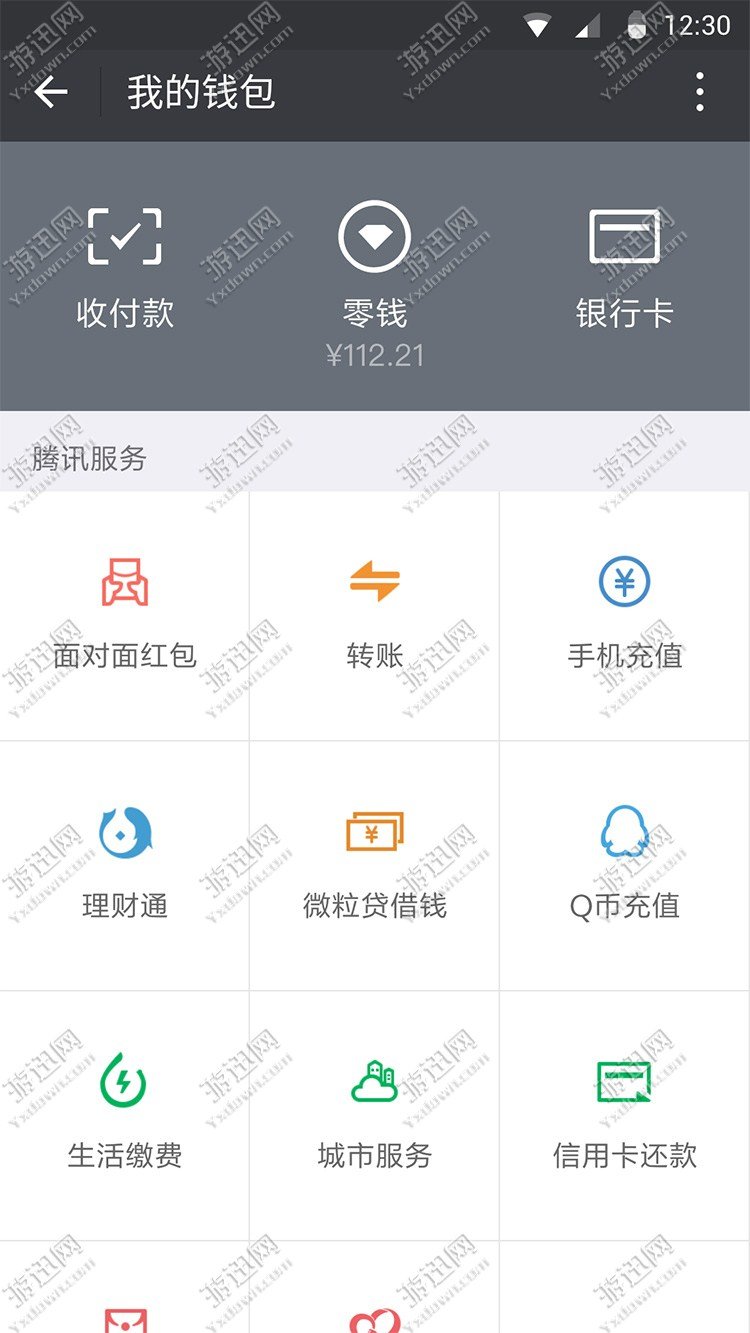Image resolution: width=750 pixels, height=1333 pixels.
Task: Open 面对面红包
Action: click(x=125, y=616)
